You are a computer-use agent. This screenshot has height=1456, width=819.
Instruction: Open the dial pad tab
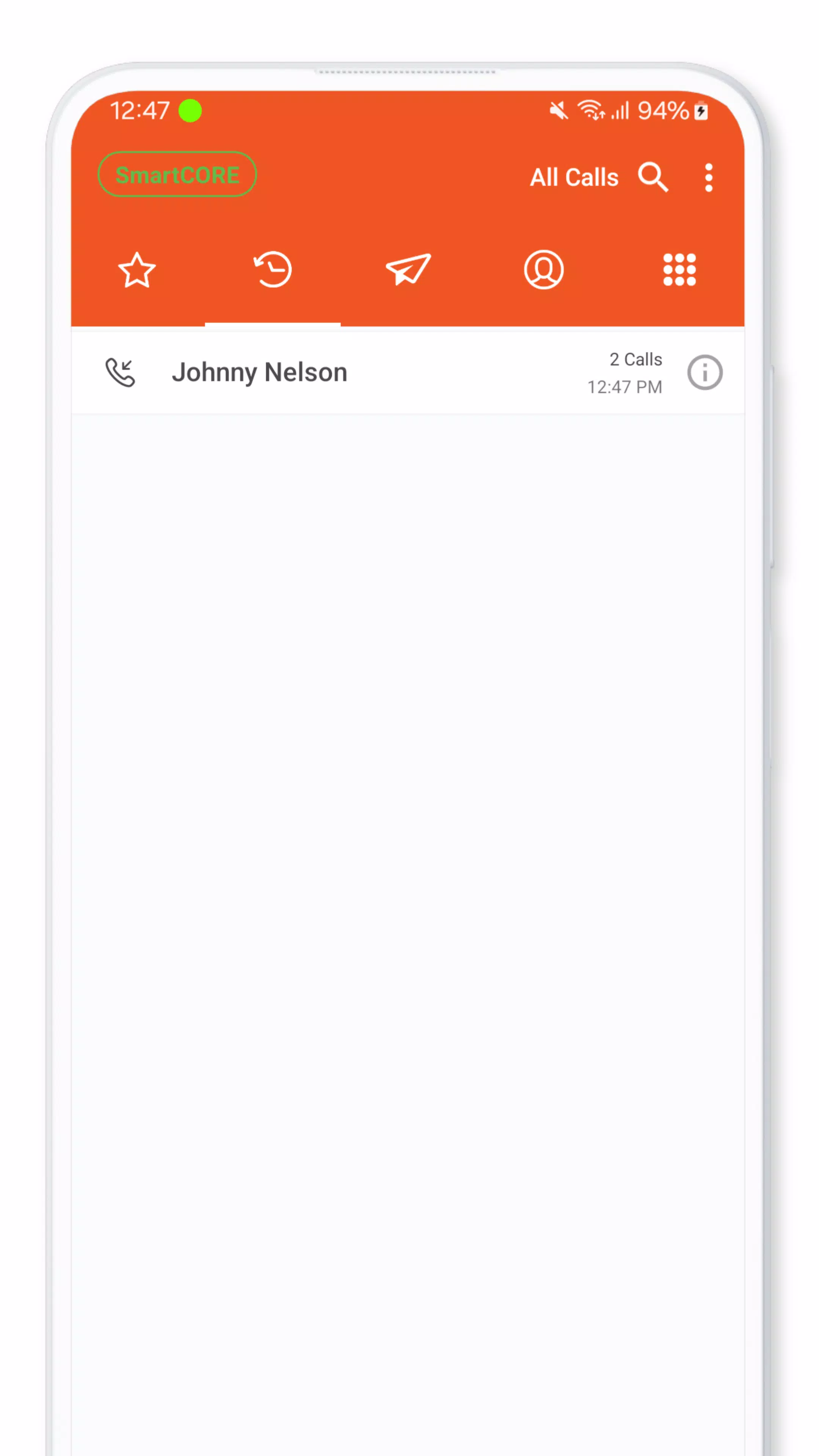point(679,270)
